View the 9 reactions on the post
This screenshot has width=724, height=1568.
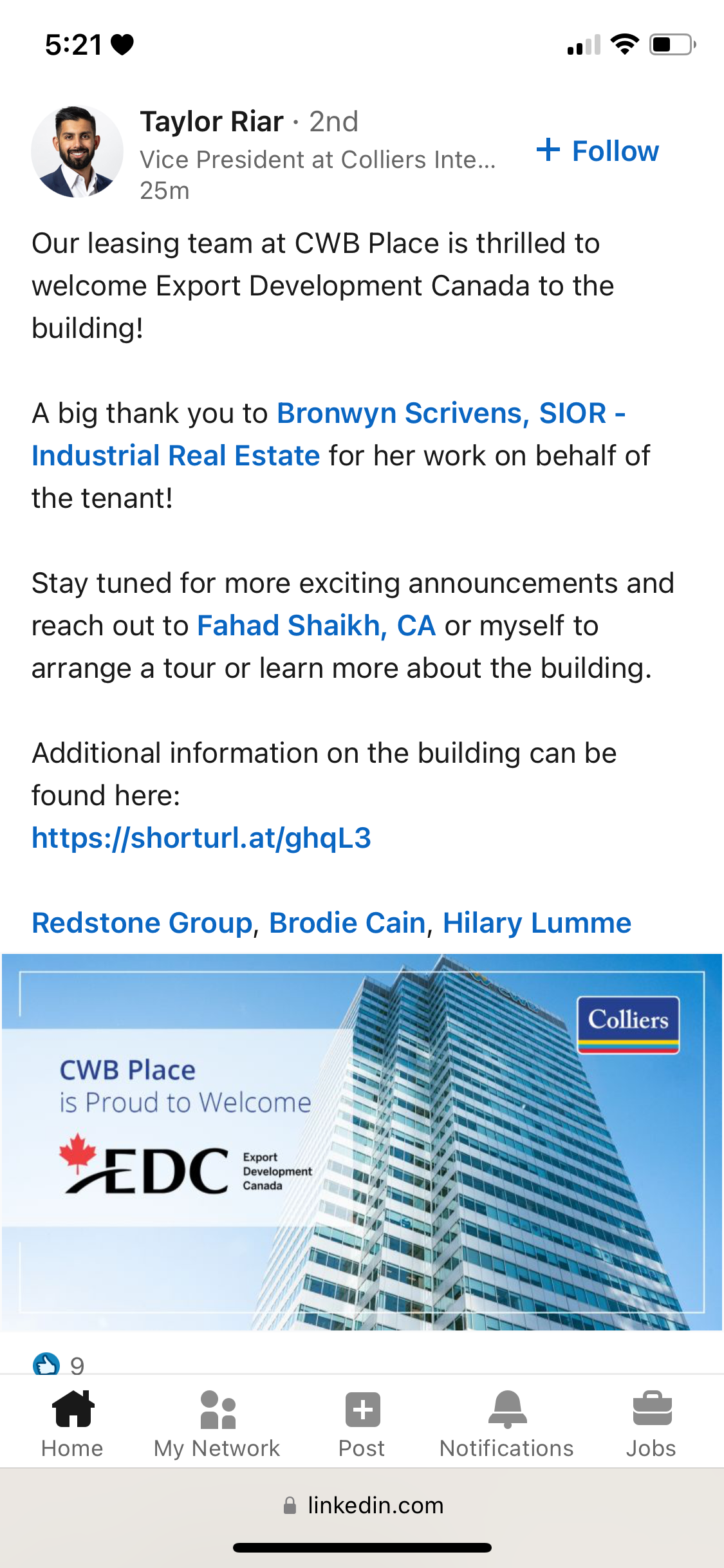pyautogui.click(x=59, y=1365)
